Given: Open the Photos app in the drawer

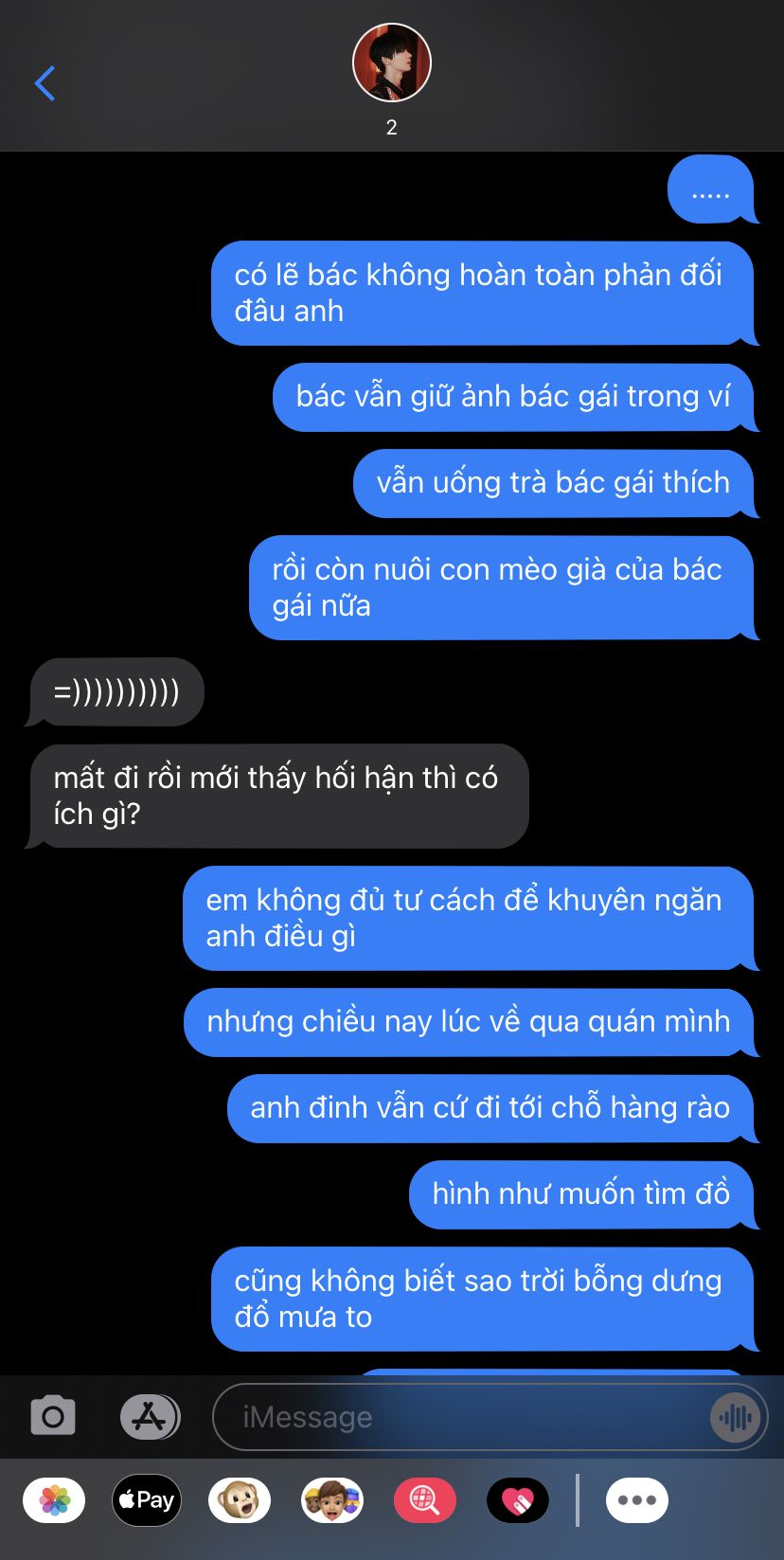Looking at the screenshot, I should 54,1500.
